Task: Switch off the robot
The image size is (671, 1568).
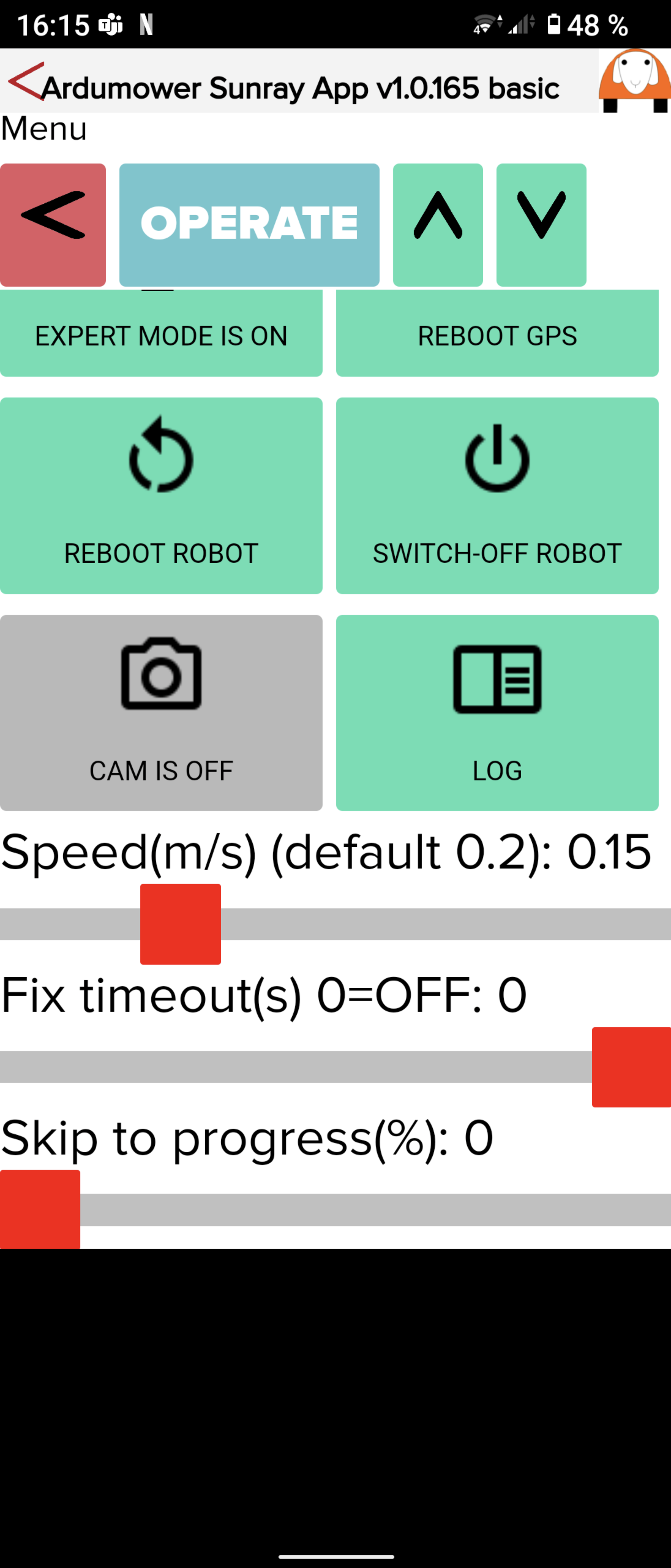Action: 496,495
